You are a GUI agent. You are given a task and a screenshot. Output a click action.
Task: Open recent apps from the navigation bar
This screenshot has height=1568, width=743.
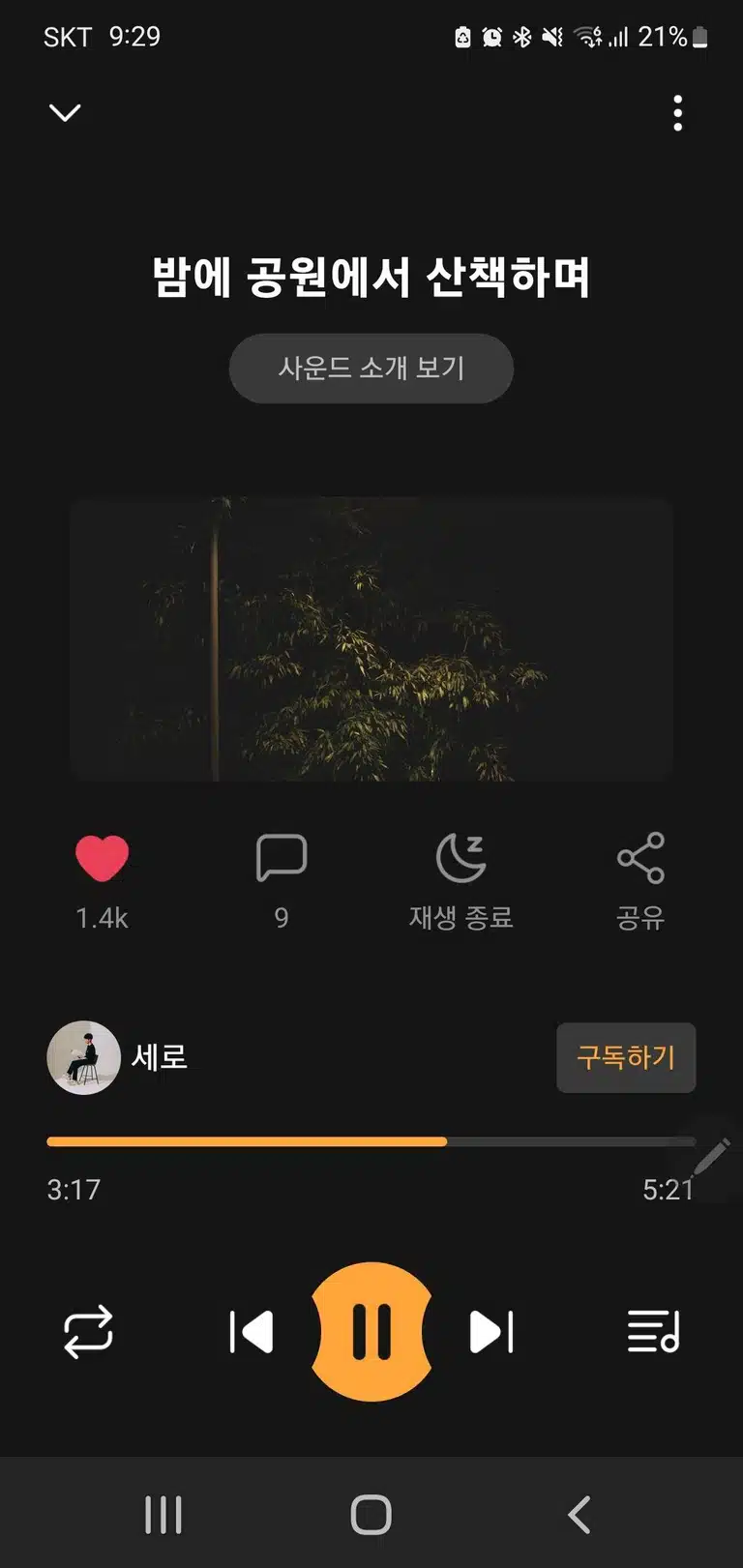(x=163, y=1515)
